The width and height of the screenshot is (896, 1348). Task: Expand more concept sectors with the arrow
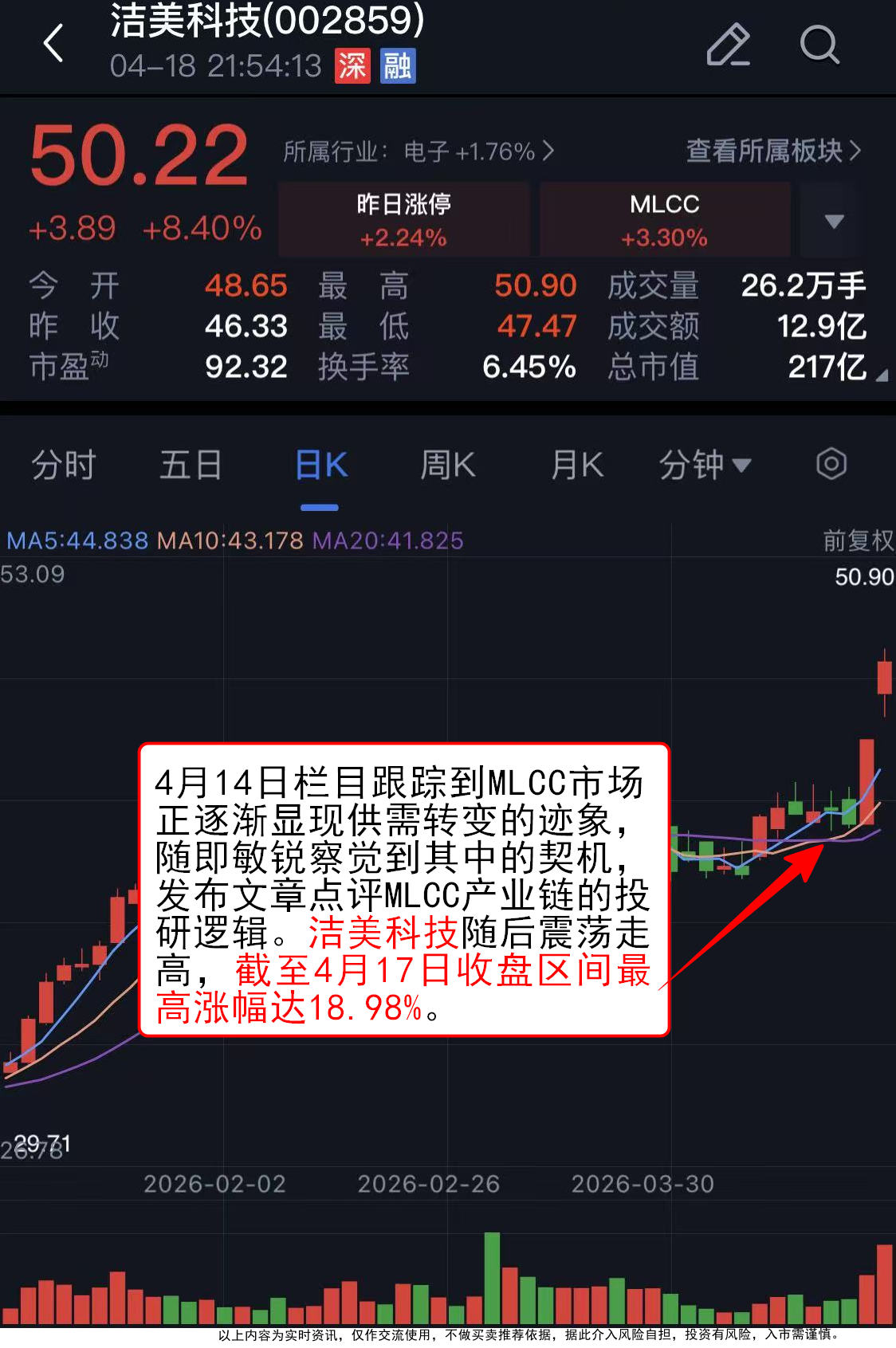click(834, 221)
